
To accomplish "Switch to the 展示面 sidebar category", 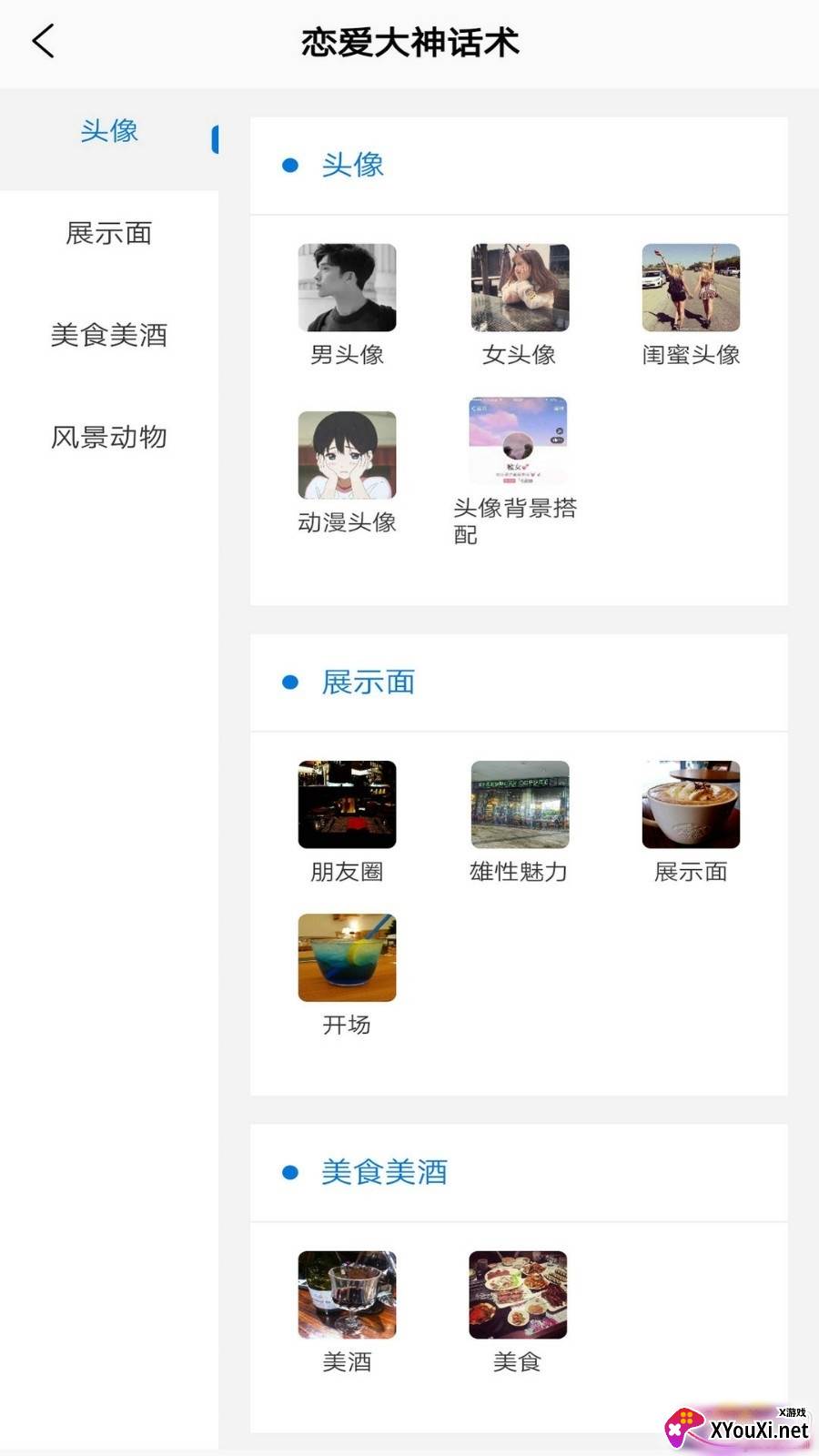I will (x=109, y=234).
